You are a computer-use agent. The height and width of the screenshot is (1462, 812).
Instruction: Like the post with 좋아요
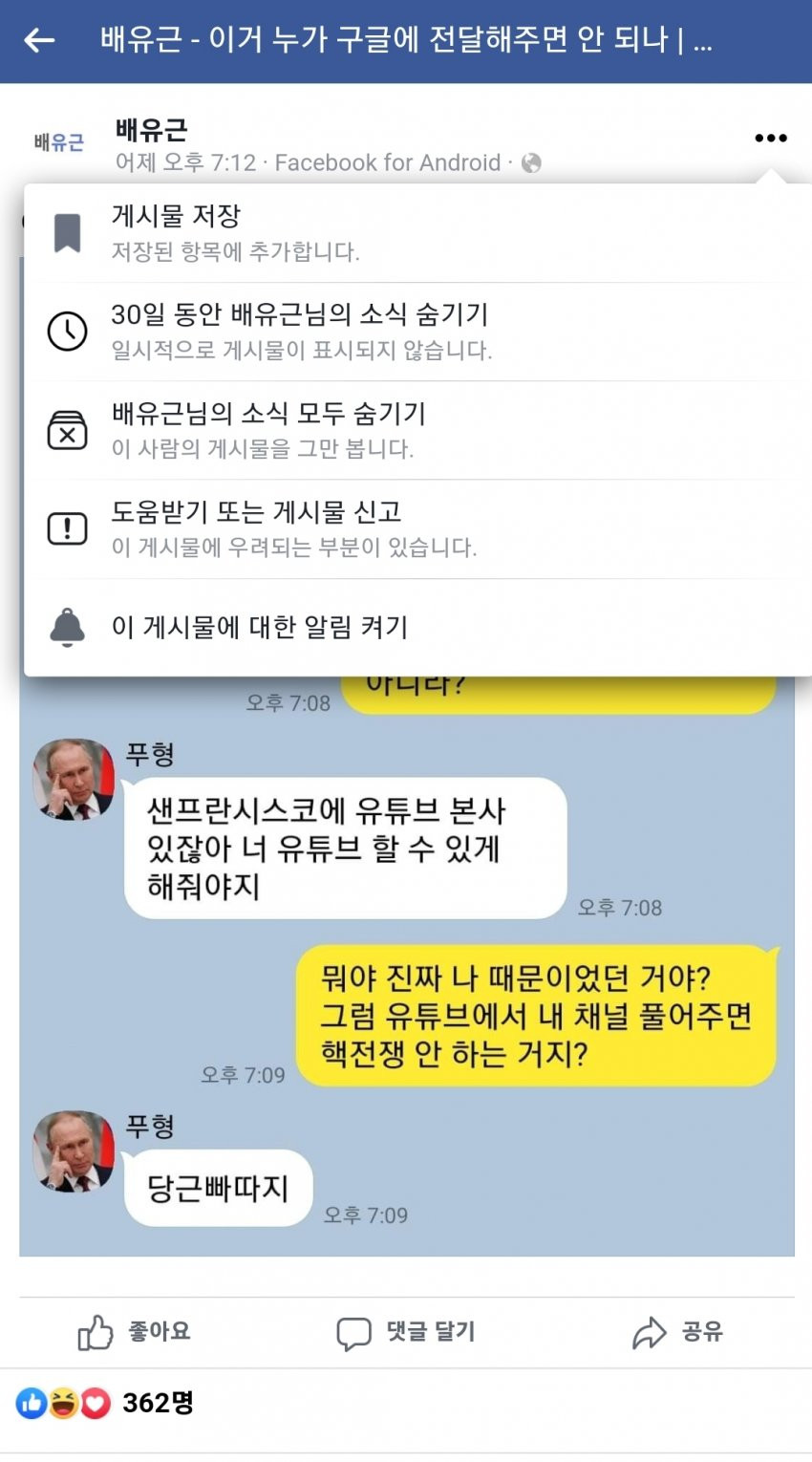(135, 1331)
